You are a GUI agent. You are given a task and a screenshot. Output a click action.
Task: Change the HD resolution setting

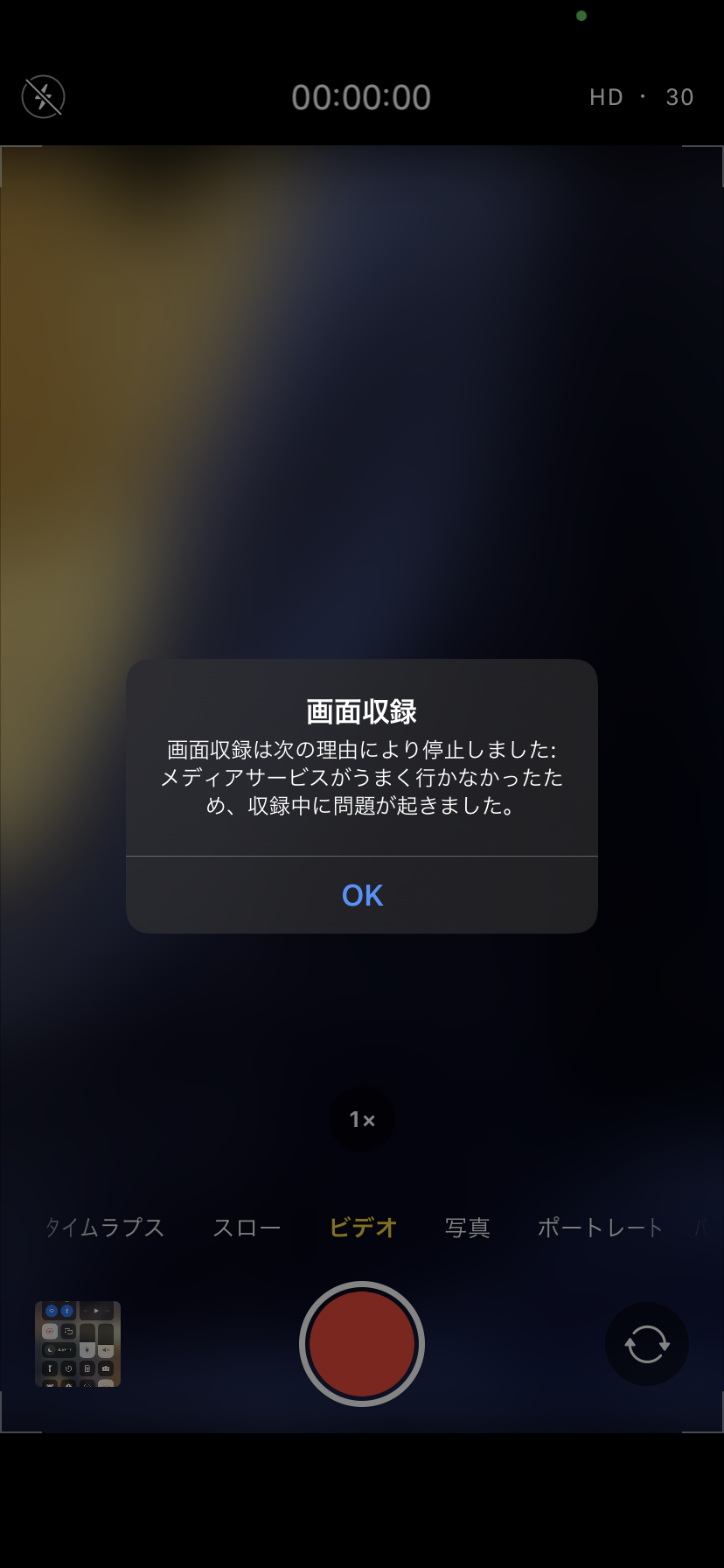coord(606,97)
